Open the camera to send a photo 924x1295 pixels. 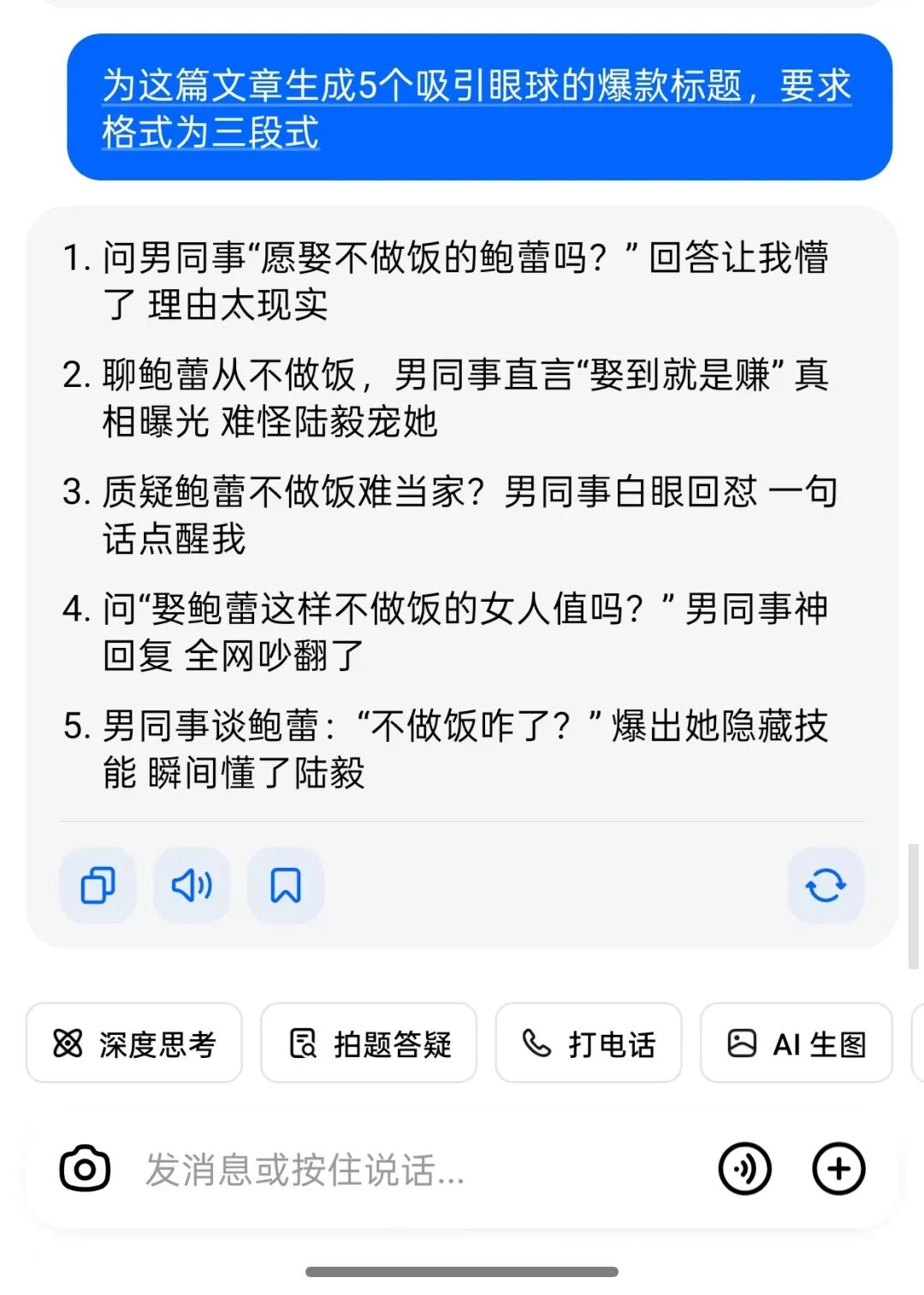pos(83,1168)
